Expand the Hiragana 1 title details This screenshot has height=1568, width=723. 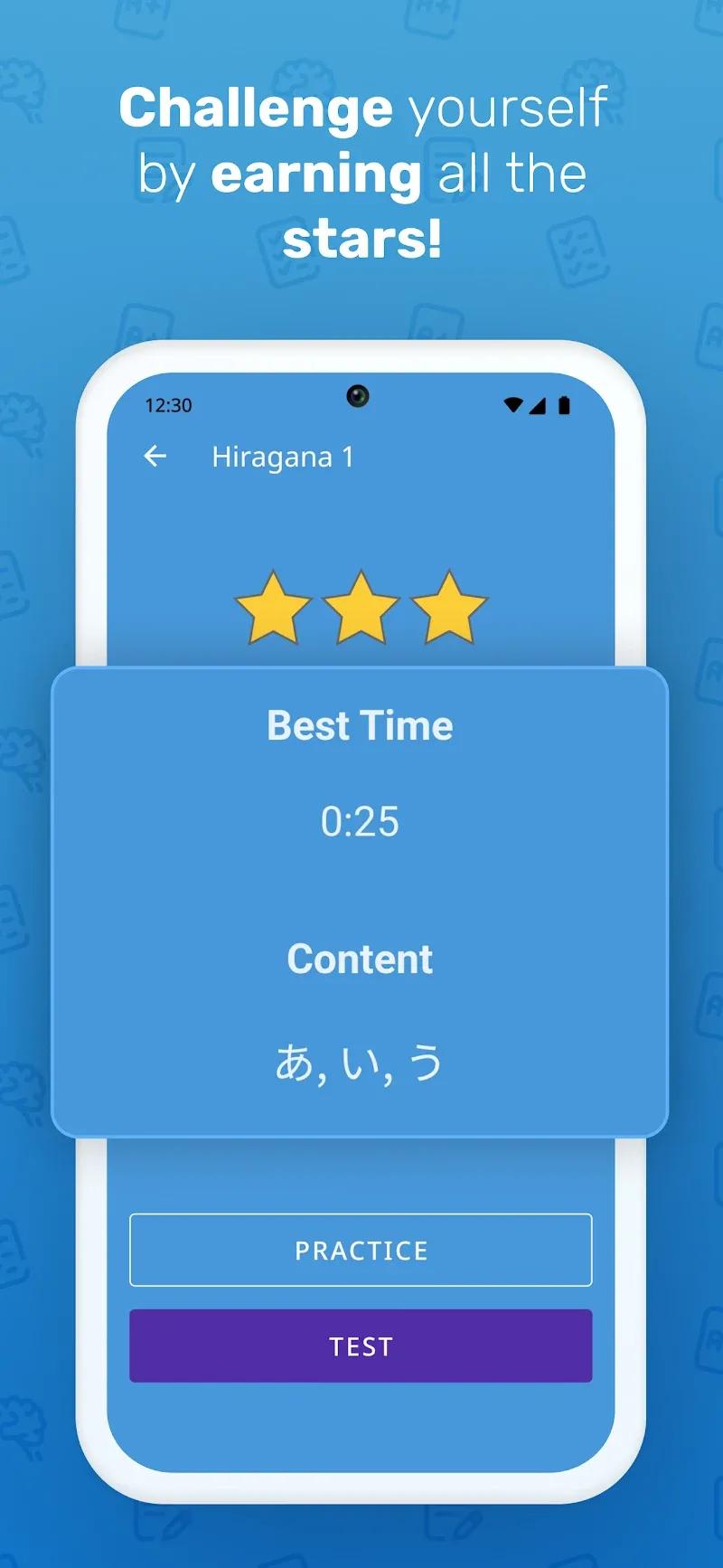coord(283,456)
